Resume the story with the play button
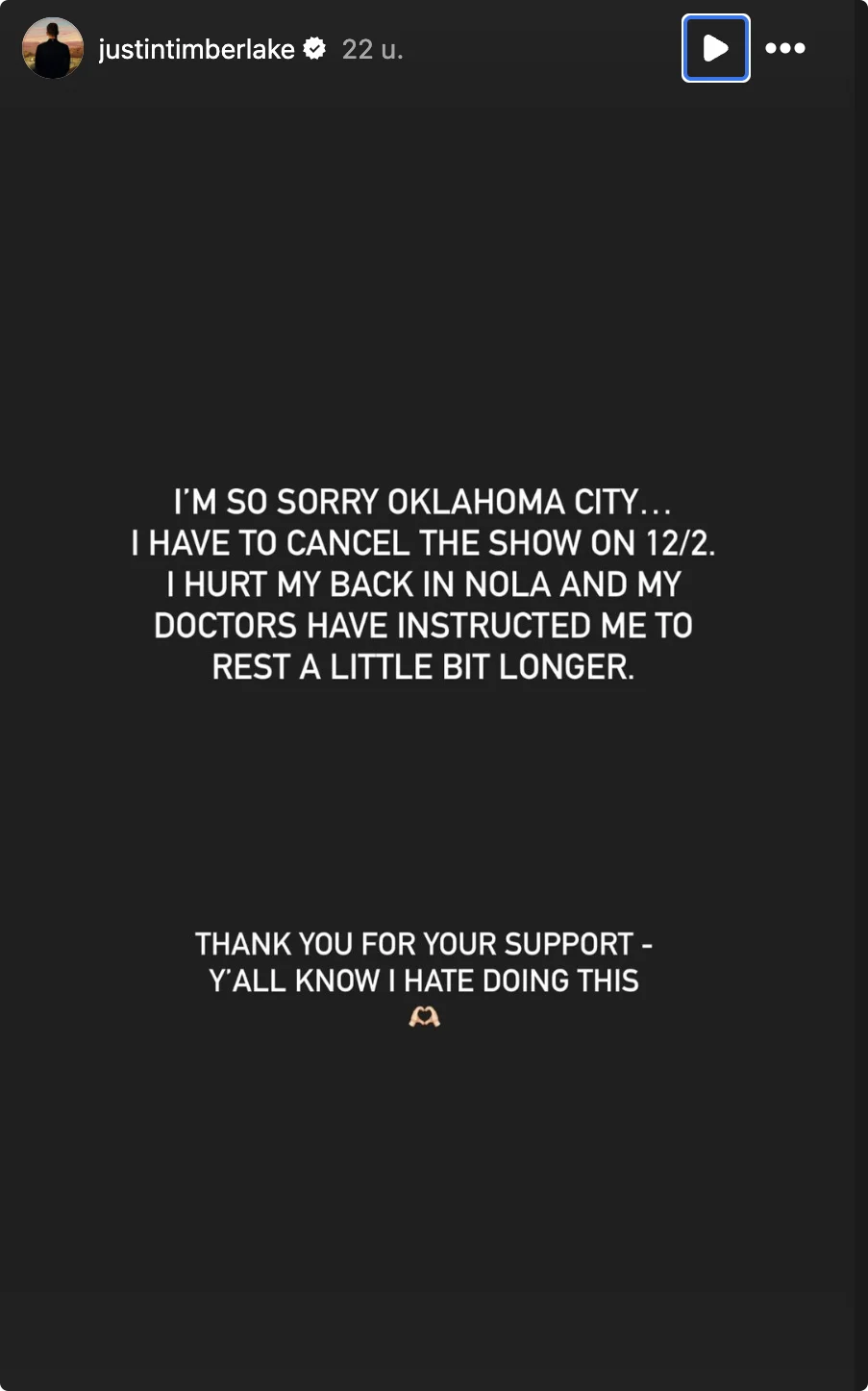The width and height of the screenshot is (868, 1391). pyautogui.click(x=716, y=48)
